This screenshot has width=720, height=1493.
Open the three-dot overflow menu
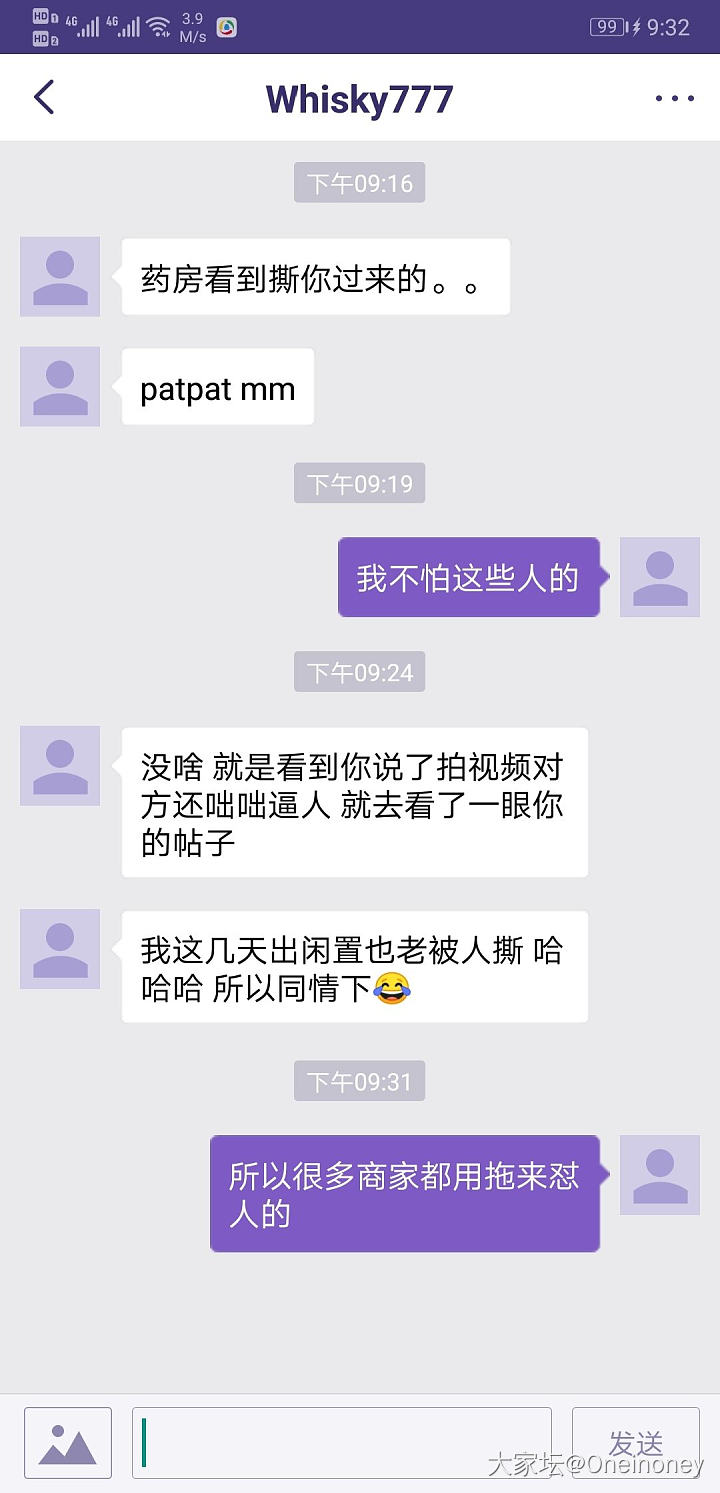(x=674, y=98)
